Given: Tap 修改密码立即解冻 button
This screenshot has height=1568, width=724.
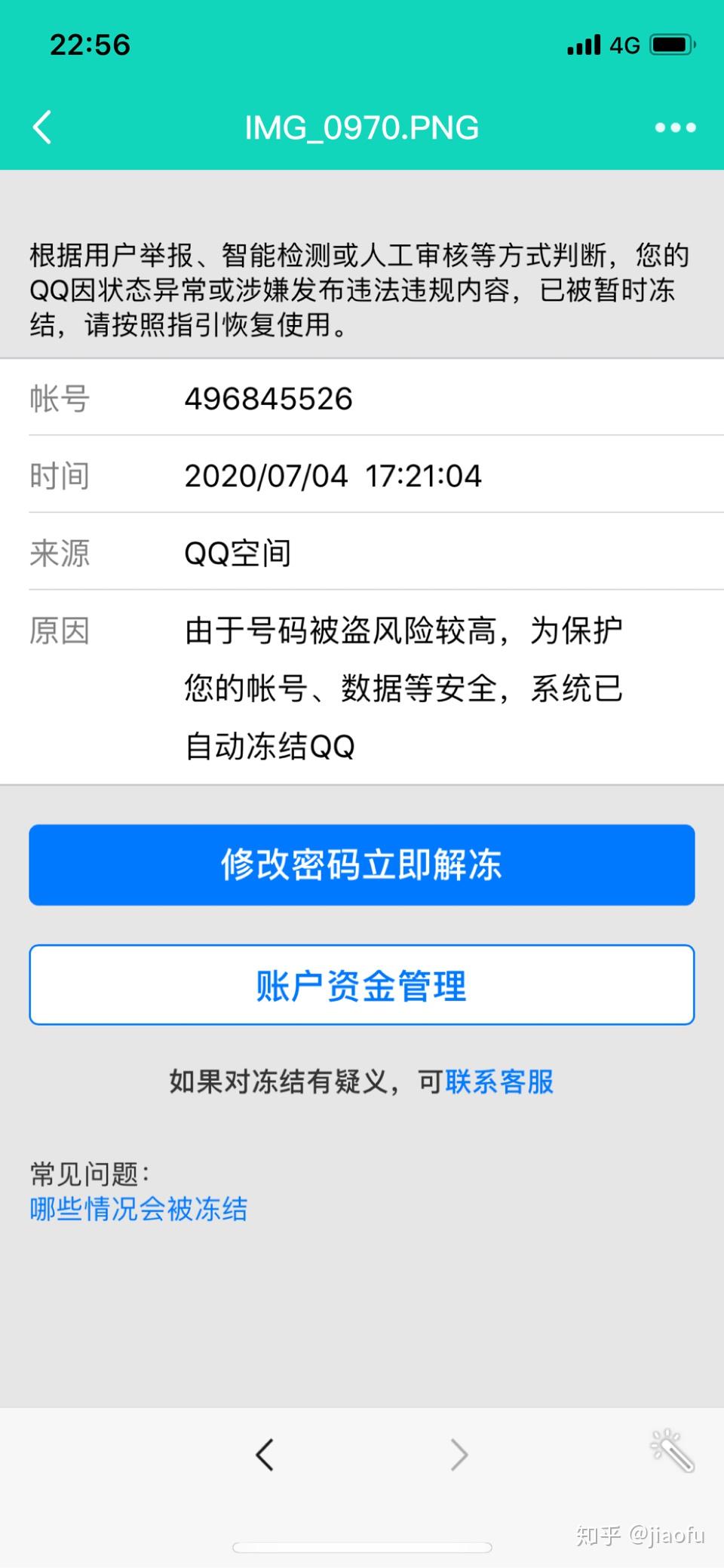Looking at the screenshot, I should tap(362, 864).
